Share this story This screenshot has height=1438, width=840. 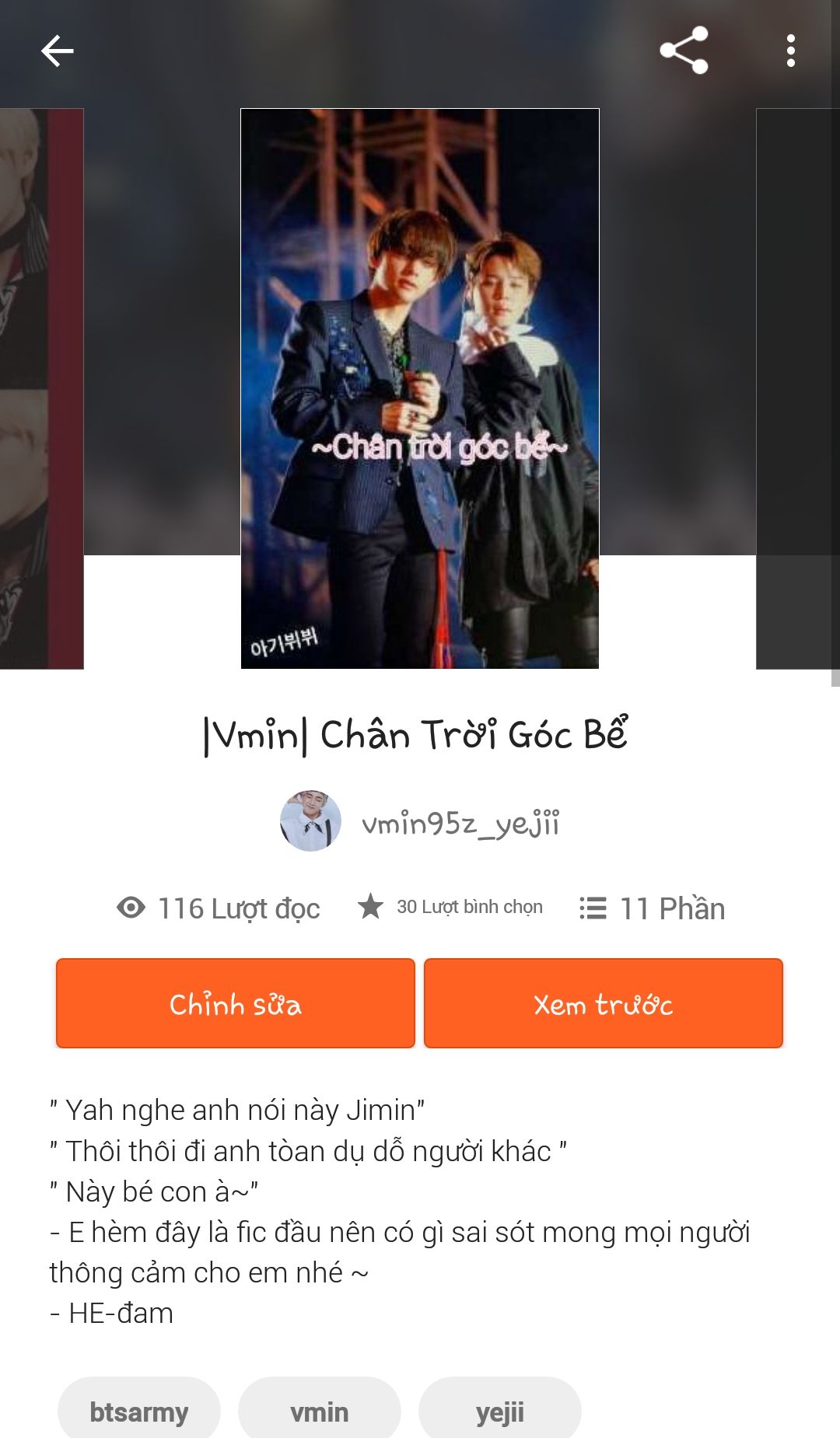coord(684,51)
